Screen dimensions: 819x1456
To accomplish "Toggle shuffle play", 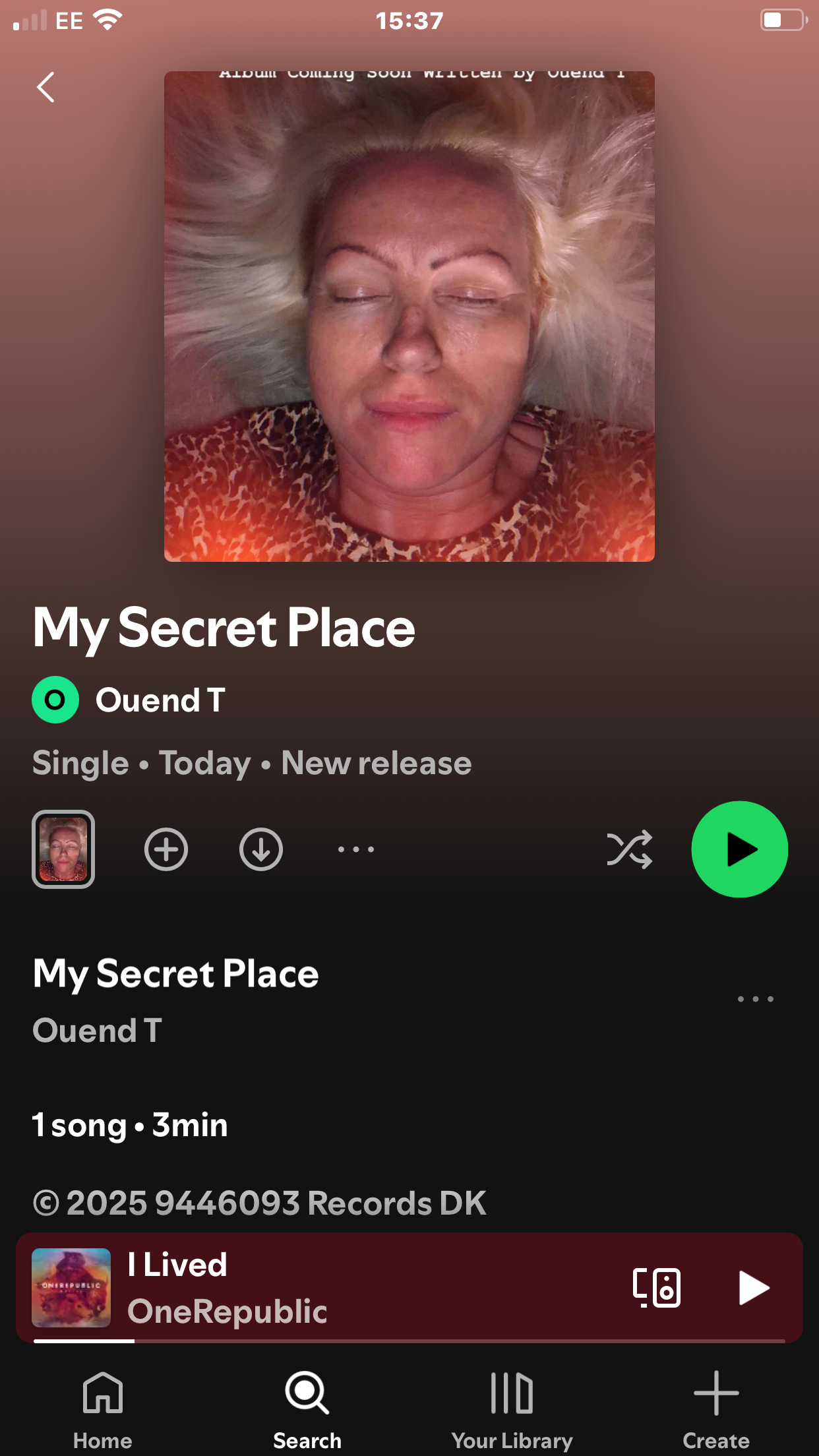I will click(630, 849).
